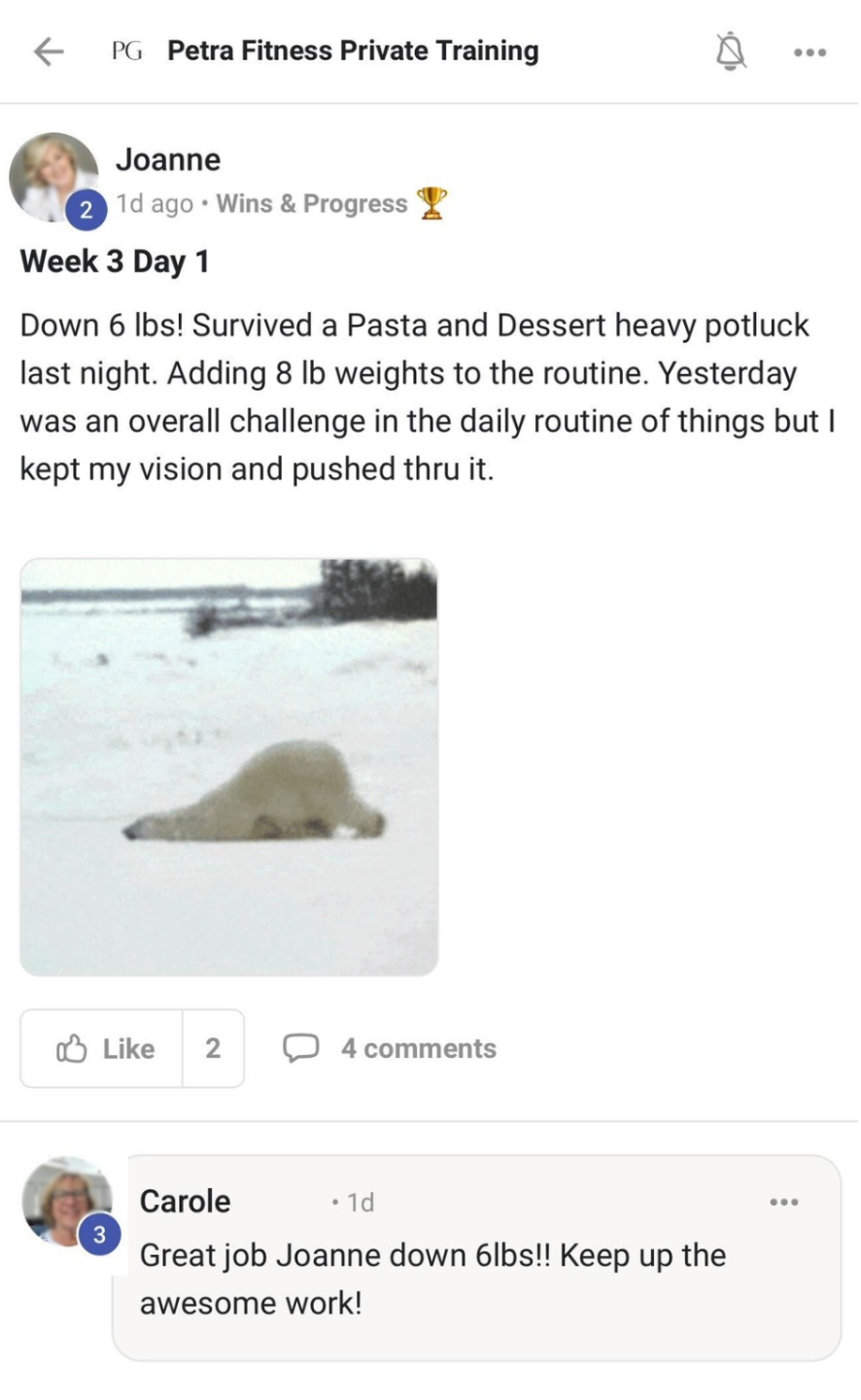The image size is (861, 1400).
Task: Open the Petra Fitness Private Training group
Action: pos(353,51)
